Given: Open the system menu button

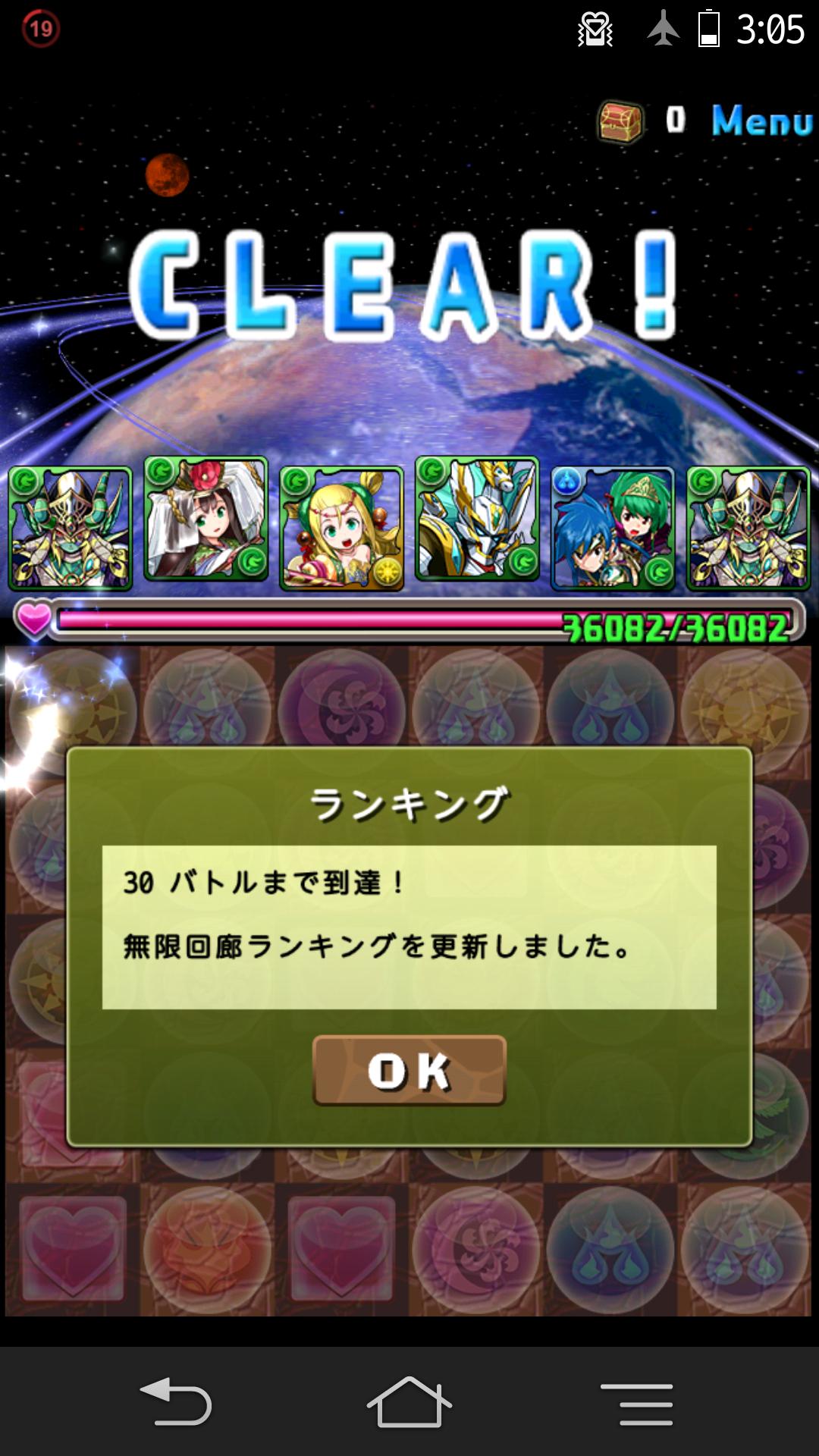Looking at the screenshot, I should pos(636,1404).
